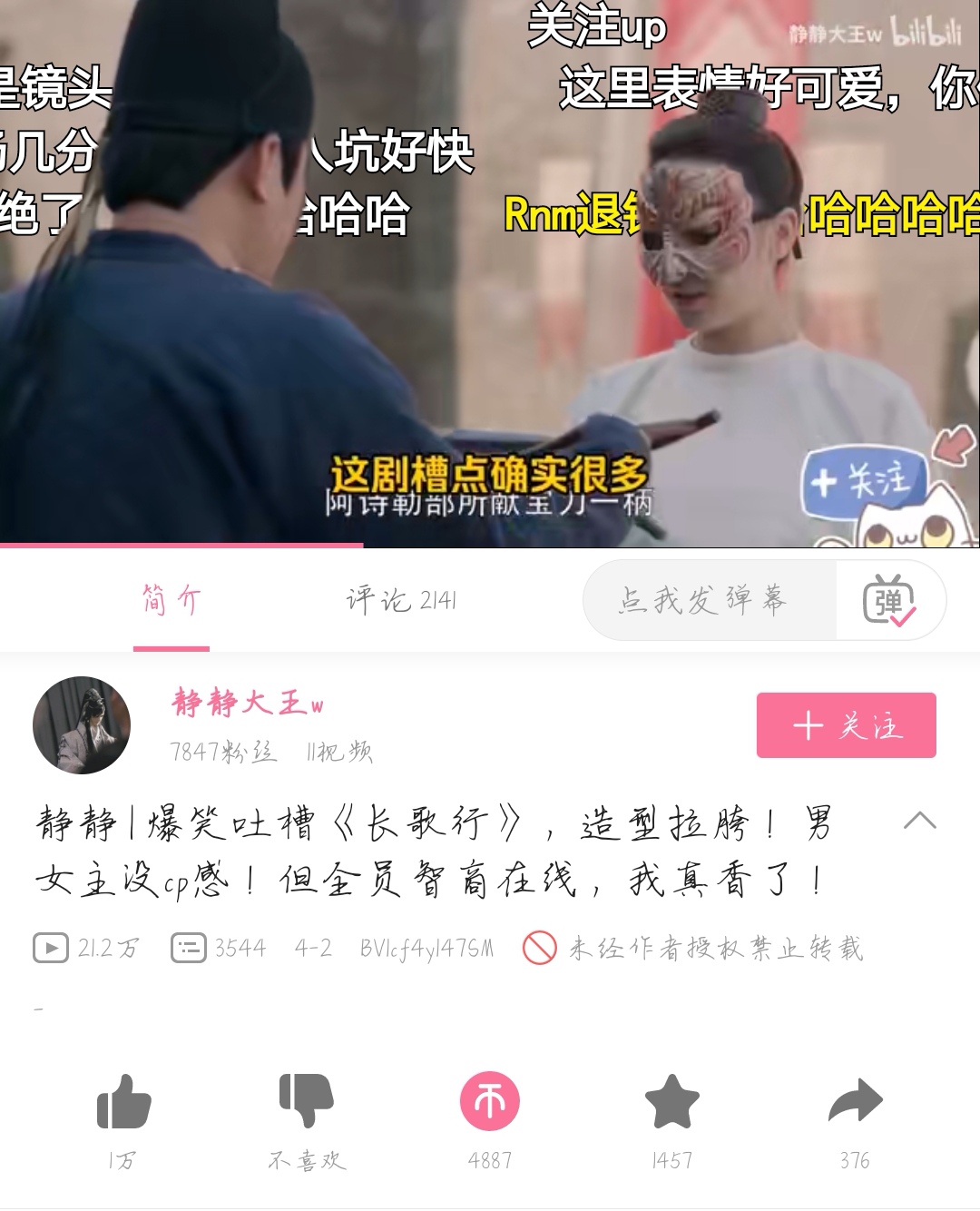Open 静静大王w's profile avatar
980x1211 pixels.
[x=82, y=725]
